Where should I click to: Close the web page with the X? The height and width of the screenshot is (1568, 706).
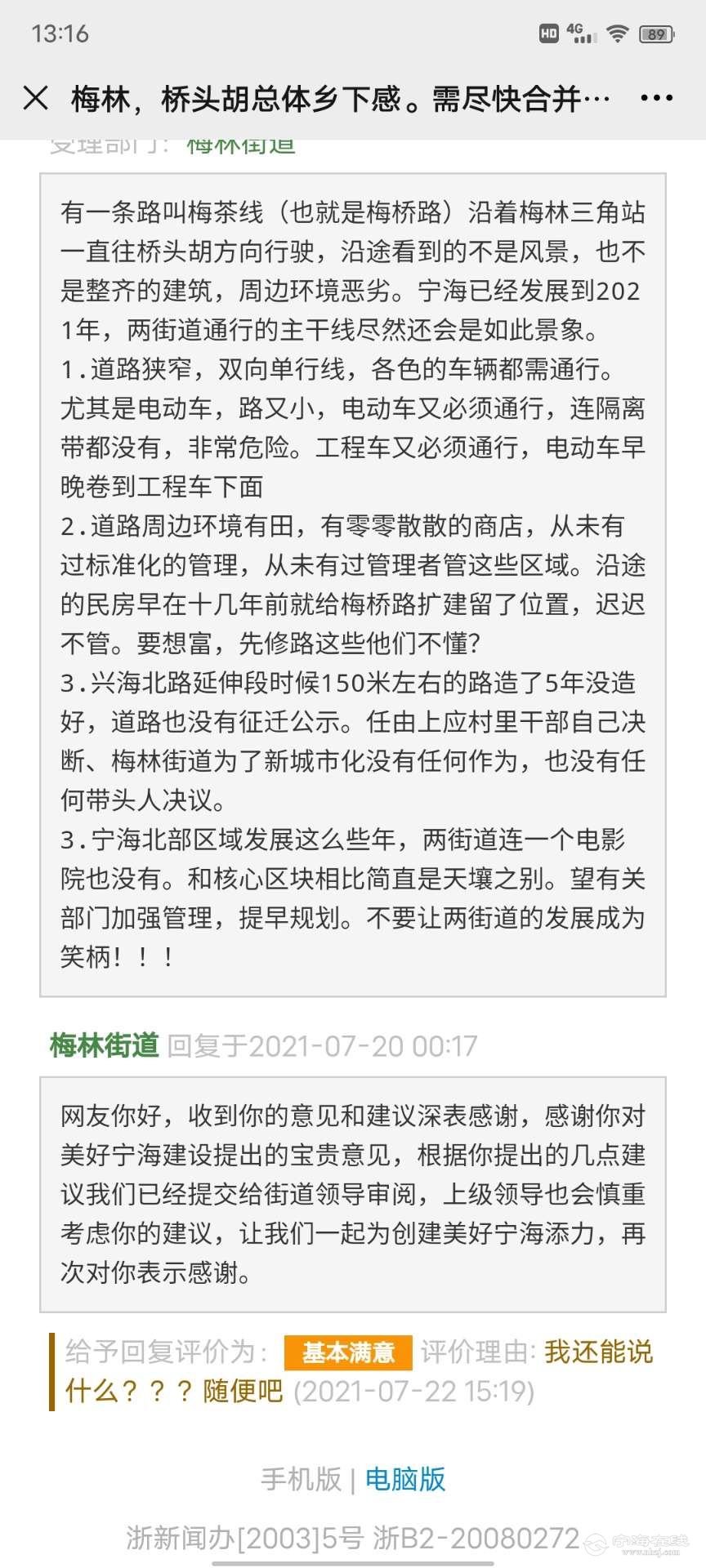pyautogui.click(x=35, y=98)
